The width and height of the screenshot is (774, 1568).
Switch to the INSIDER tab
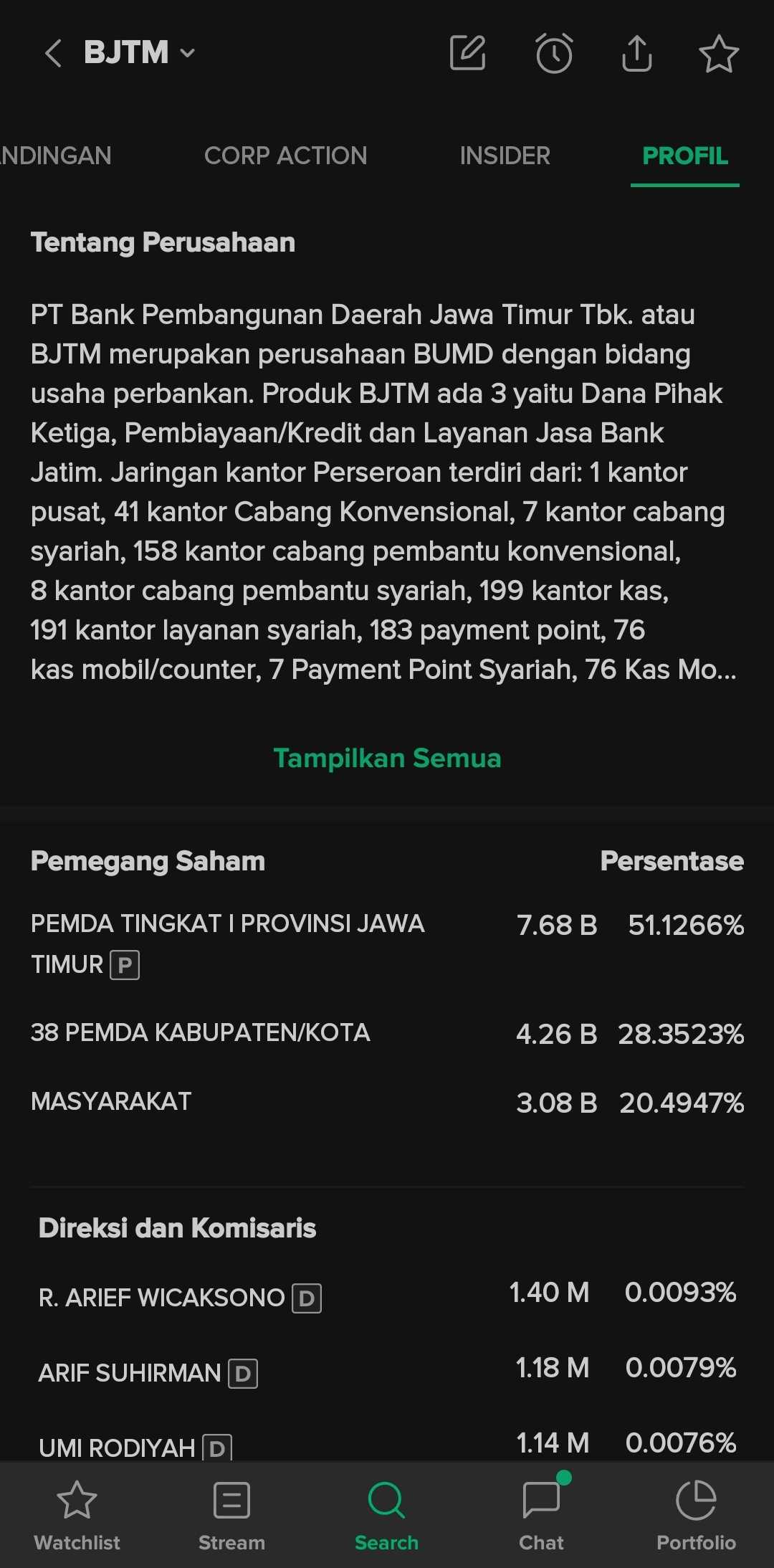point(505,156)
